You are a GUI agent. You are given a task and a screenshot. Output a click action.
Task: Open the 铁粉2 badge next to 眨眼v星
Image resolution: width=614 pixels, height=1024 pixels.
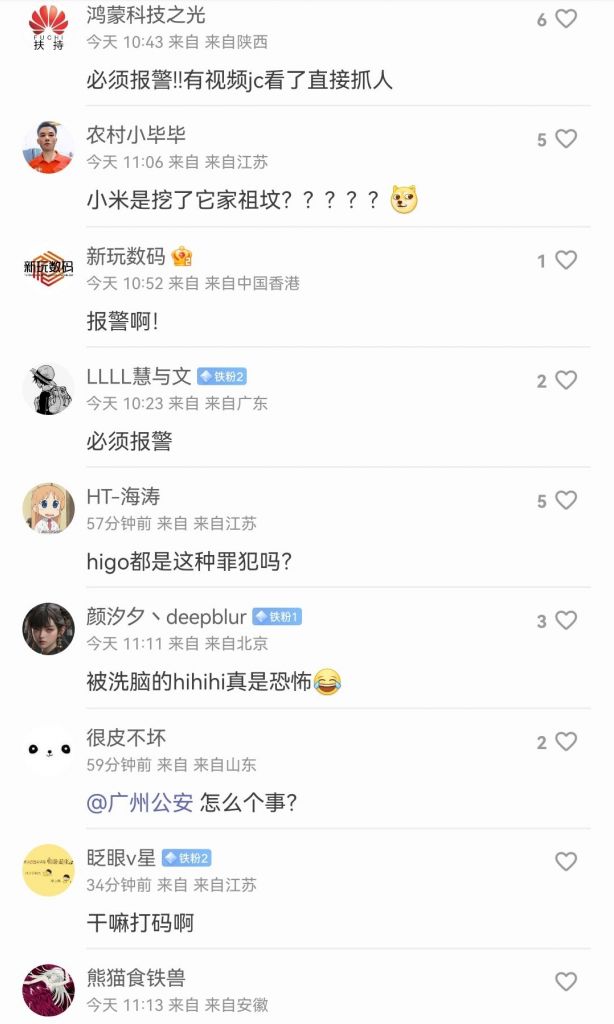(187, 858)
